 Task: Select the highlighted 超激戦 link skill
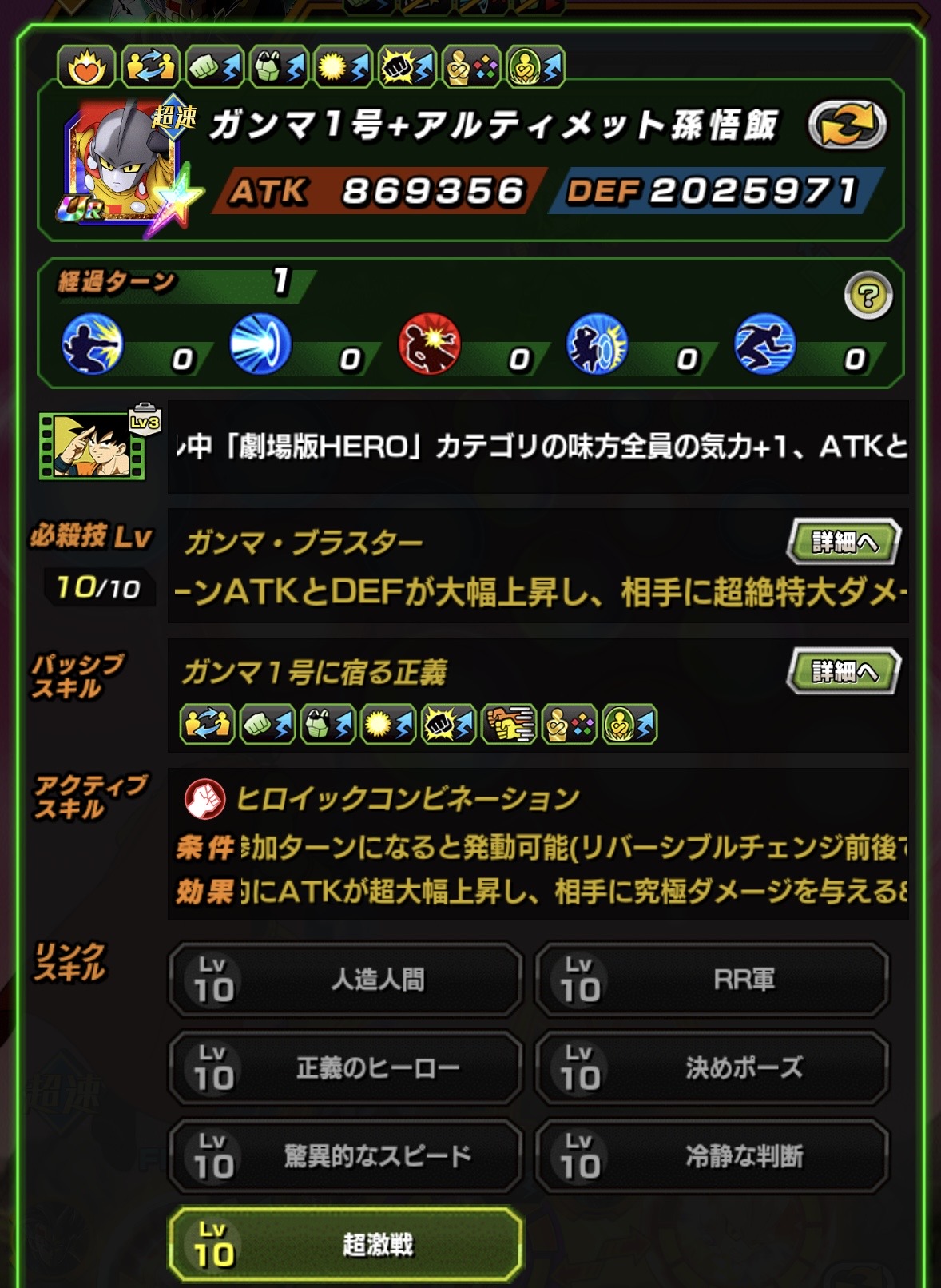pos(345,1244)
